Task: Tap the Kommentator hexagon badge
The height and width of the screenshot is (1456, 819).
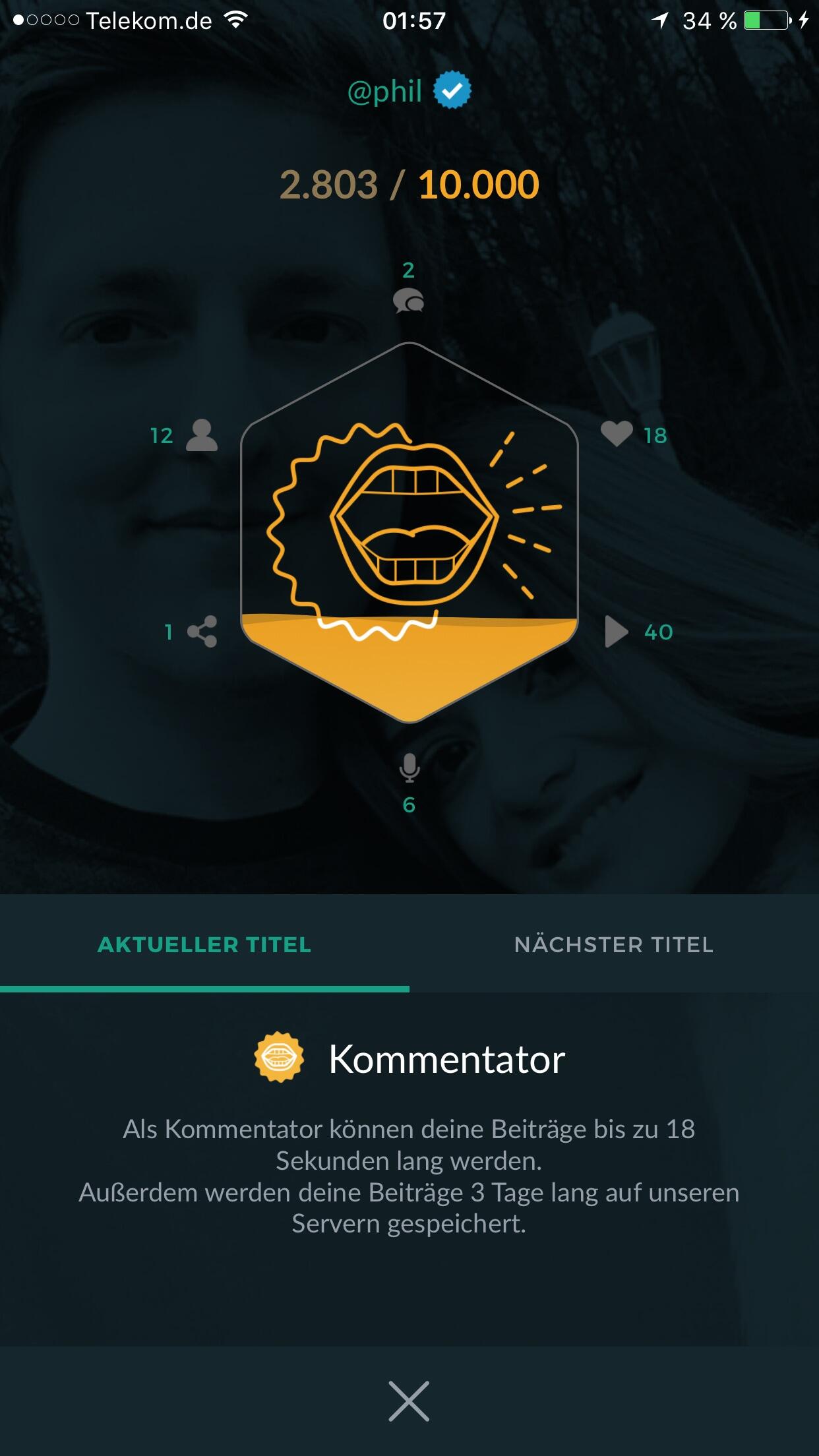Action: [x=409, y=531]
